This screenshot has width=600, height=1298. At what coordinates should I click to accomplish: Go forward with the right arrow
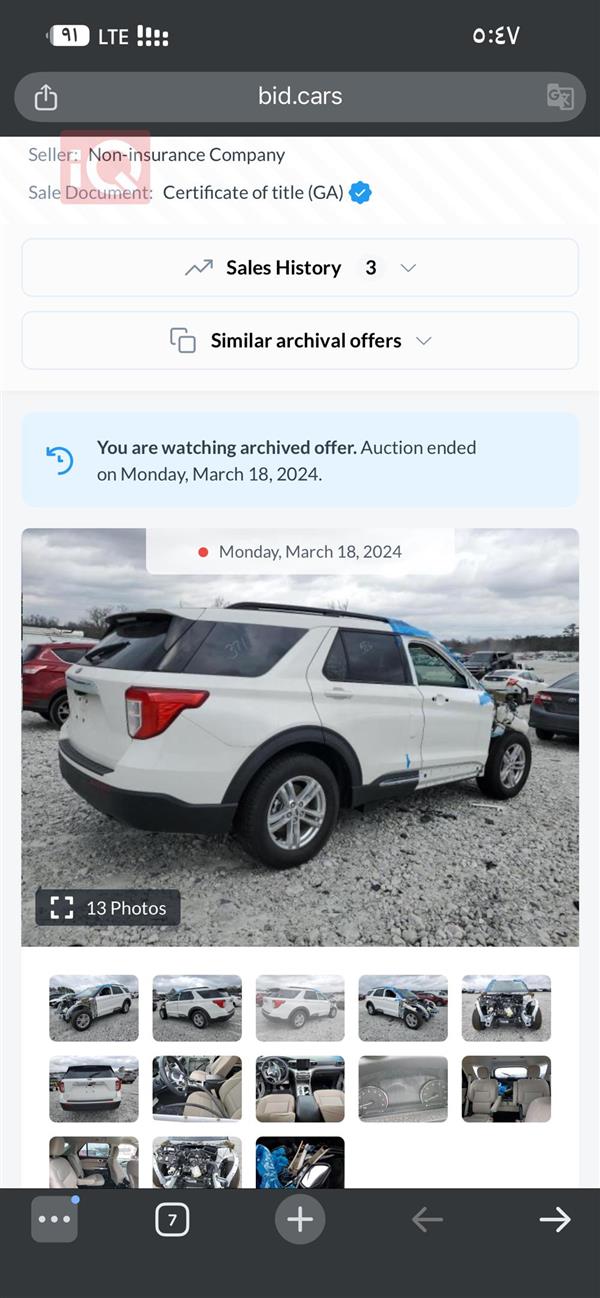click(x=555, y=1220)
